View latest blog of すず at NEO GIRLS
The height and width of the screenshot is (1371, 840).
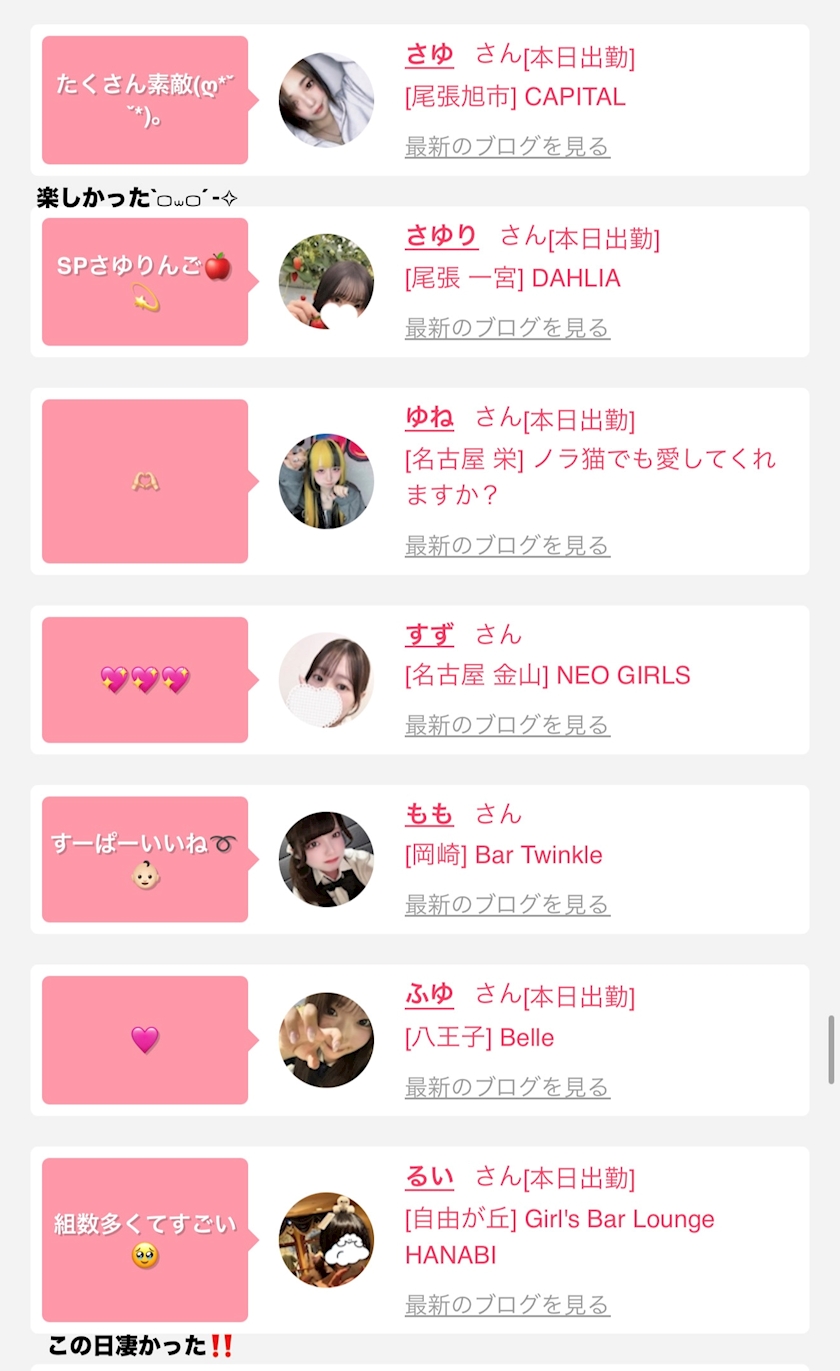pyautogui.click(x=507, y=725)
